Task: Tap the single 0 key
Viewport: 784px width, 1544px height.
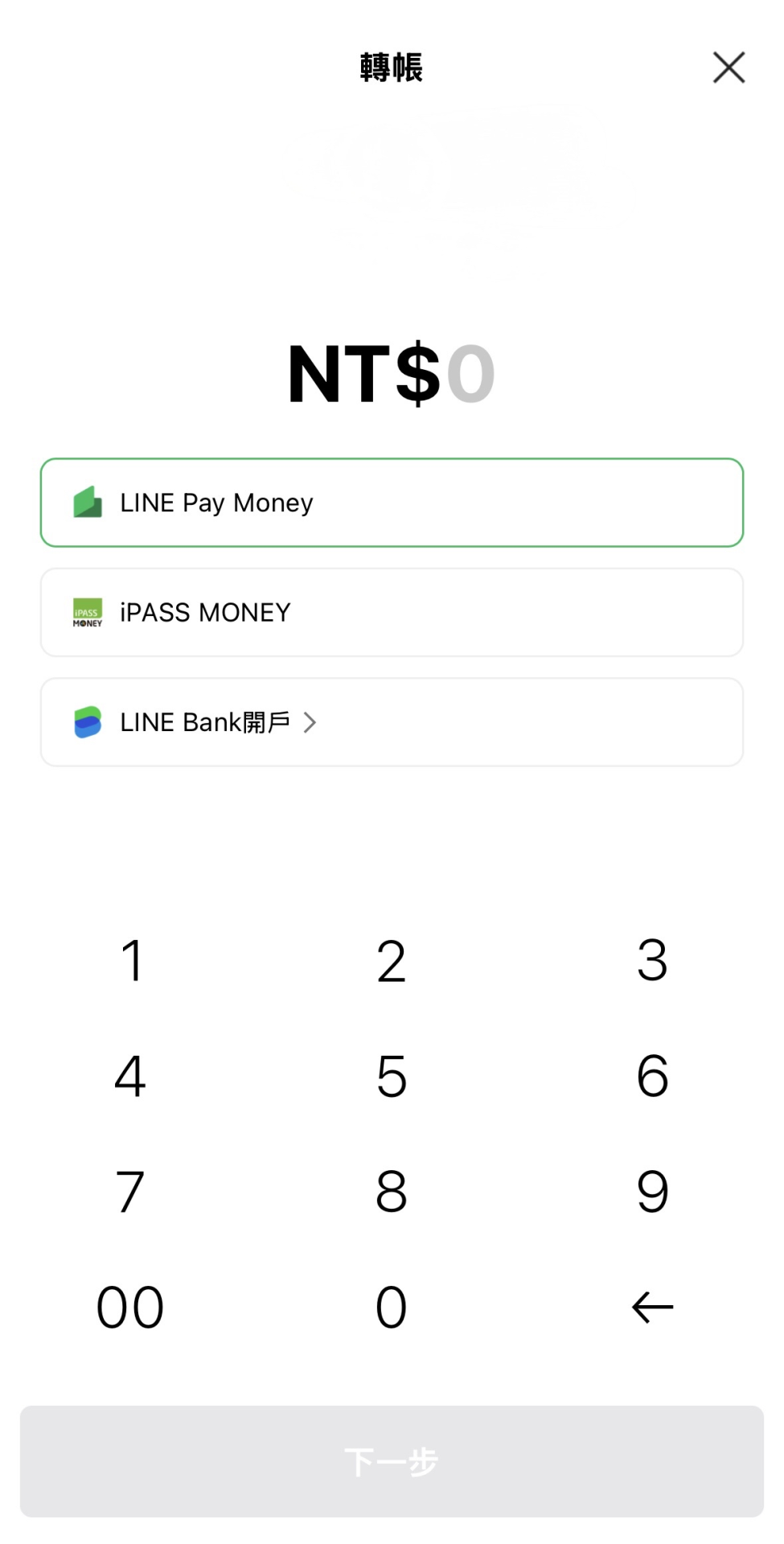Action: pos(392,1308)
